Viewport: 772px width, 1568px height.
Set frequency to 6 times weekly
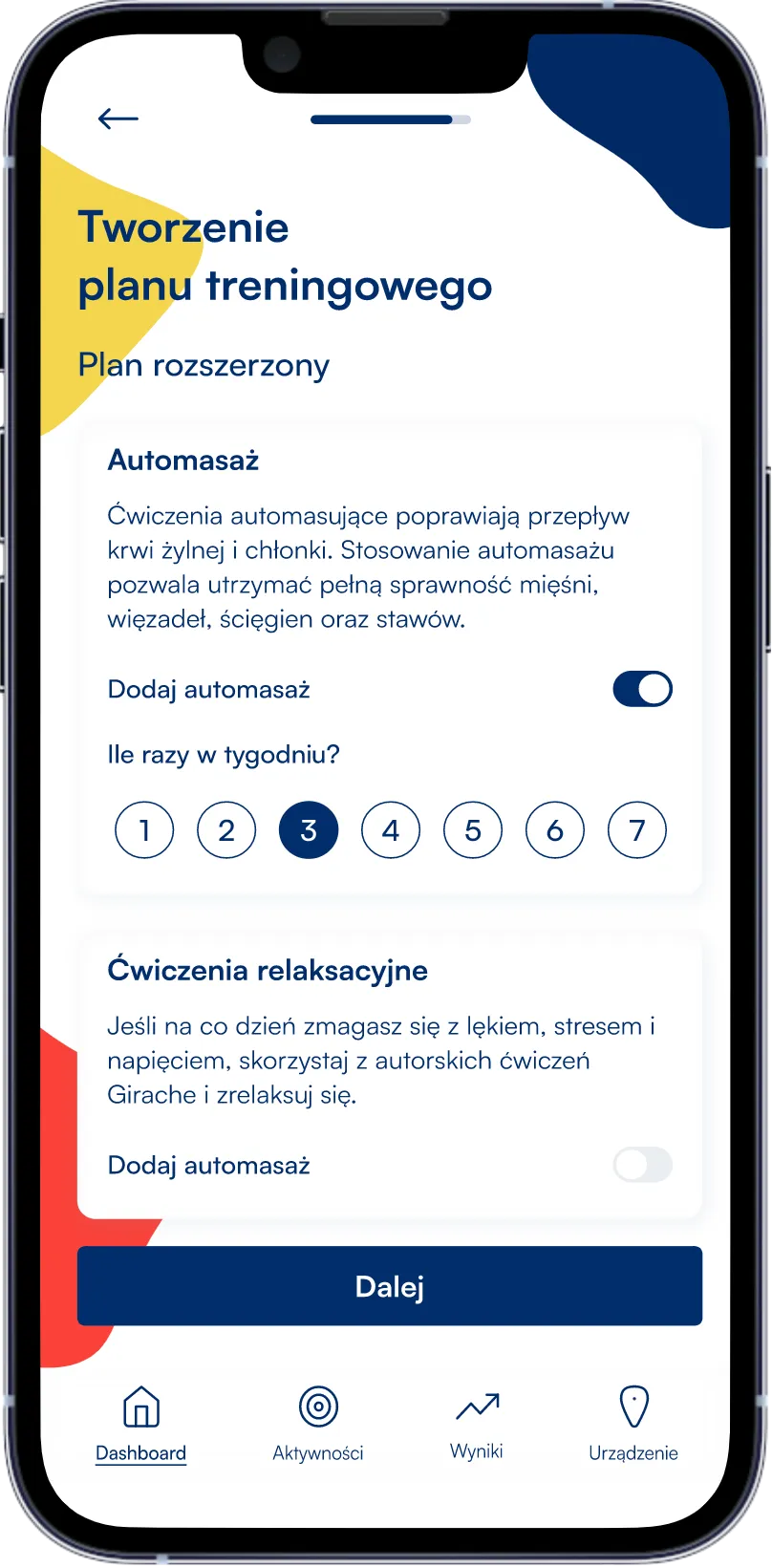555,830
